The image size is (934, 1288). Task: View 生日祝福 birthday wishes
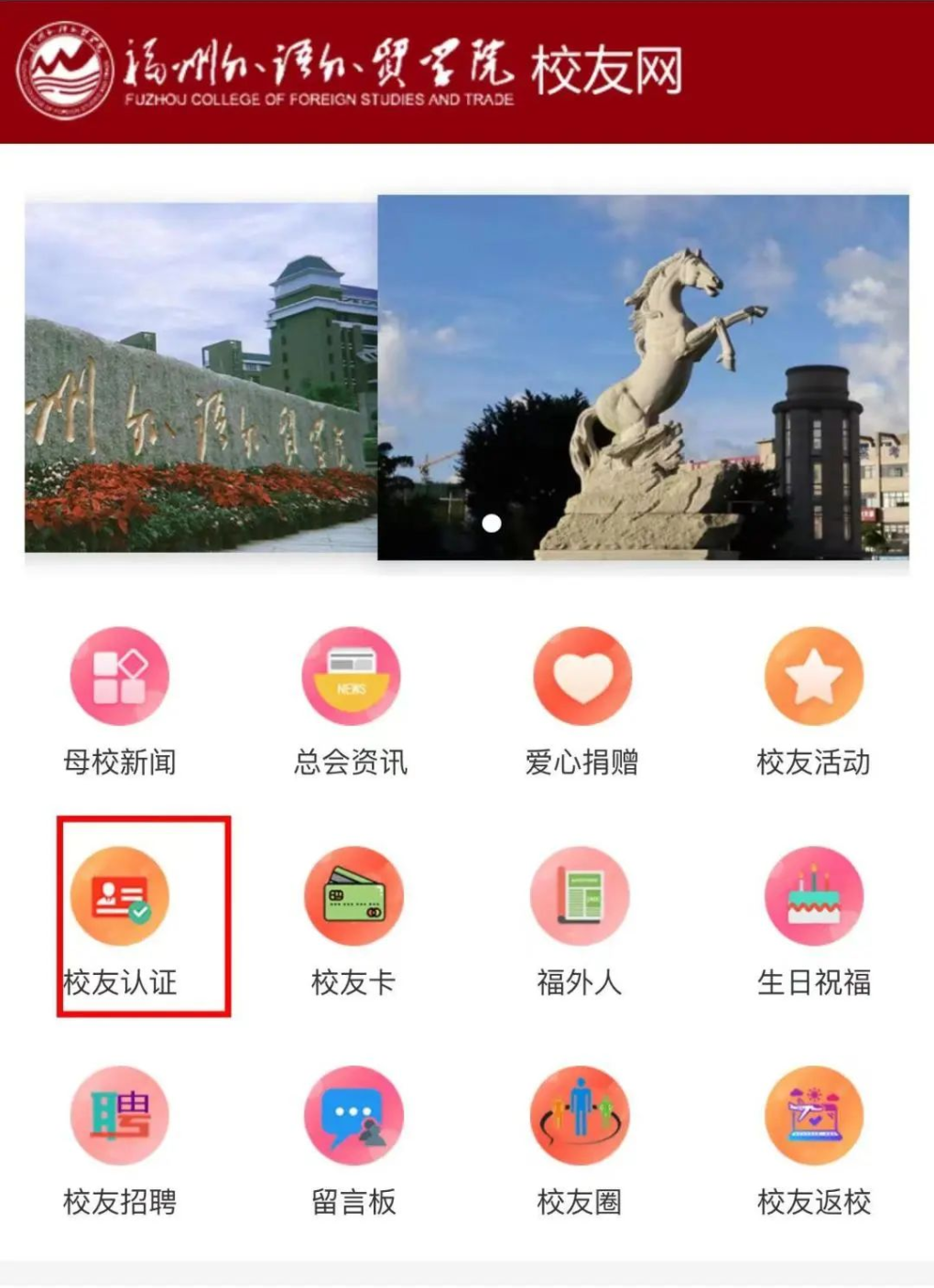point(813,896)
